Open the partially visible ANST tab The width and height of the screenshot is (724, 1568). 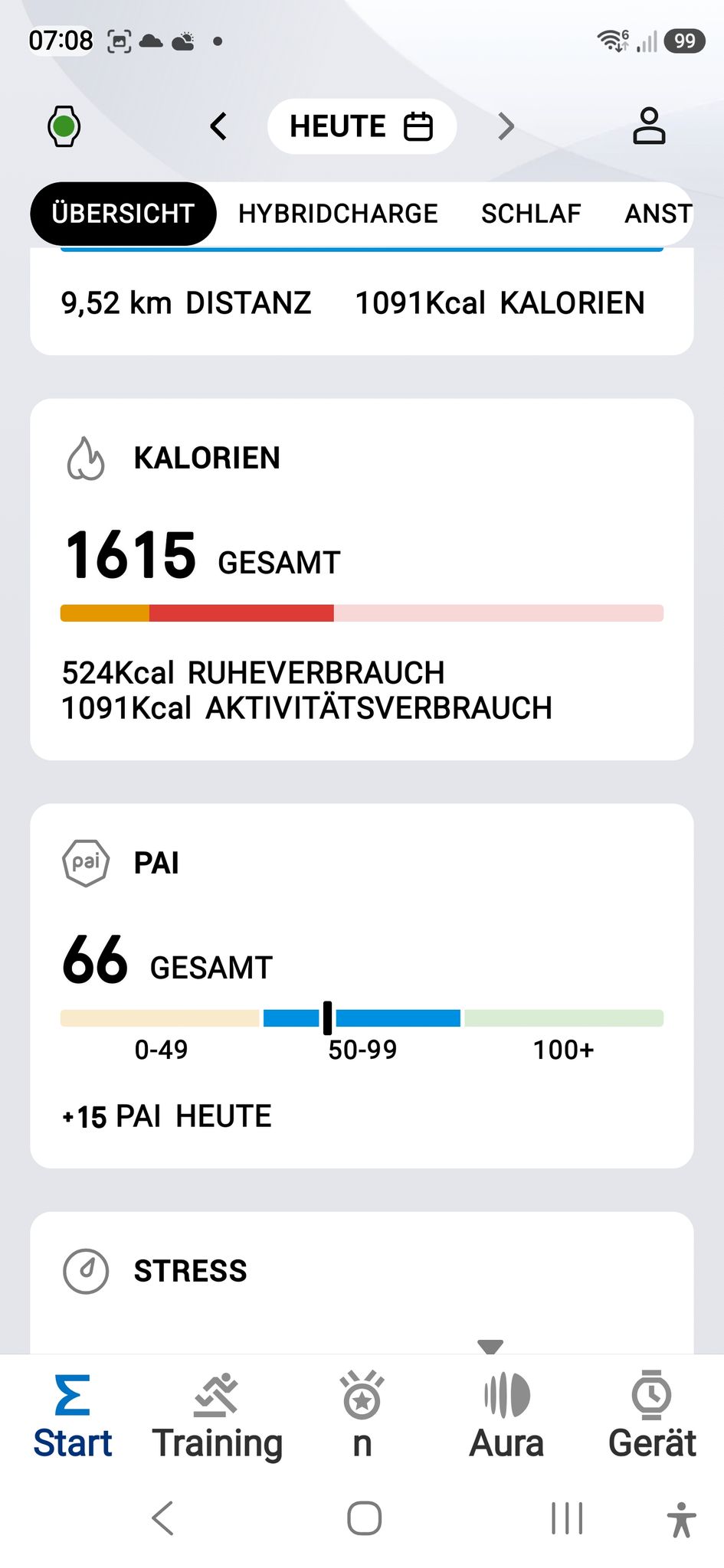click(x=658, y=214)
